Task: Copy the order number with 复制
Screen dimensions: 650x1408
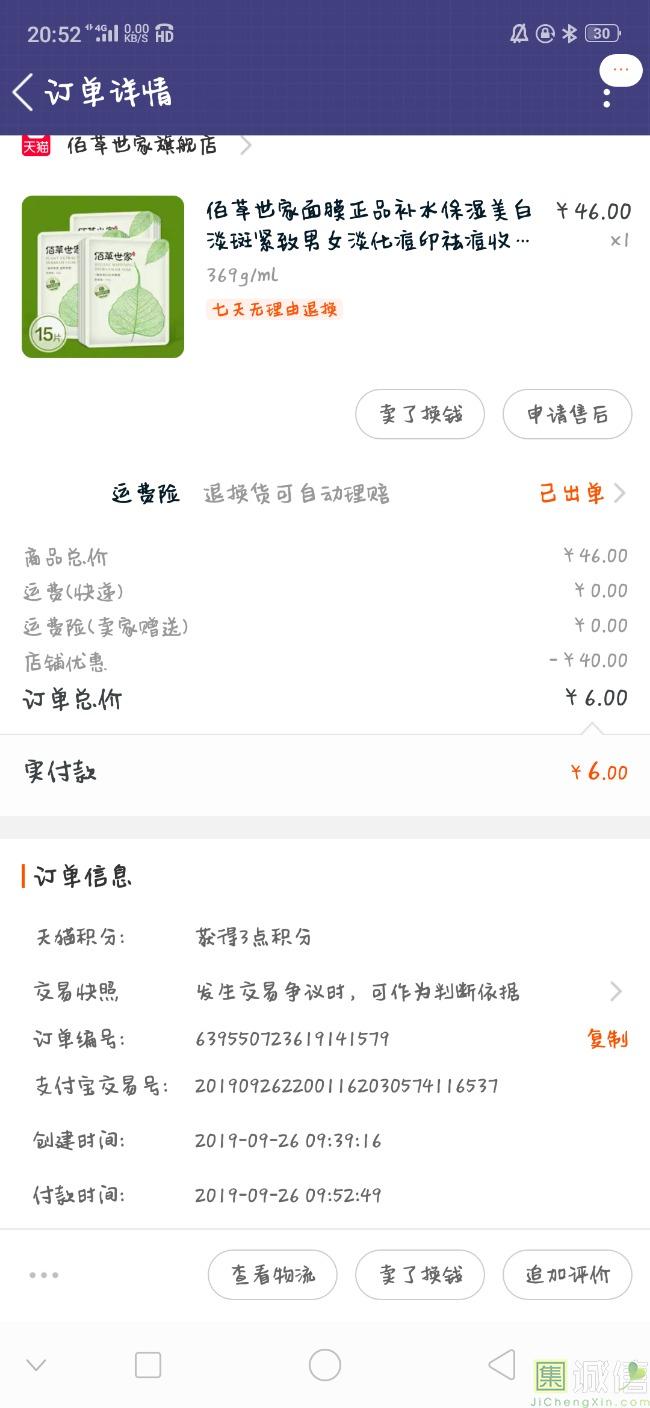Action: (x=607, y=1039)
